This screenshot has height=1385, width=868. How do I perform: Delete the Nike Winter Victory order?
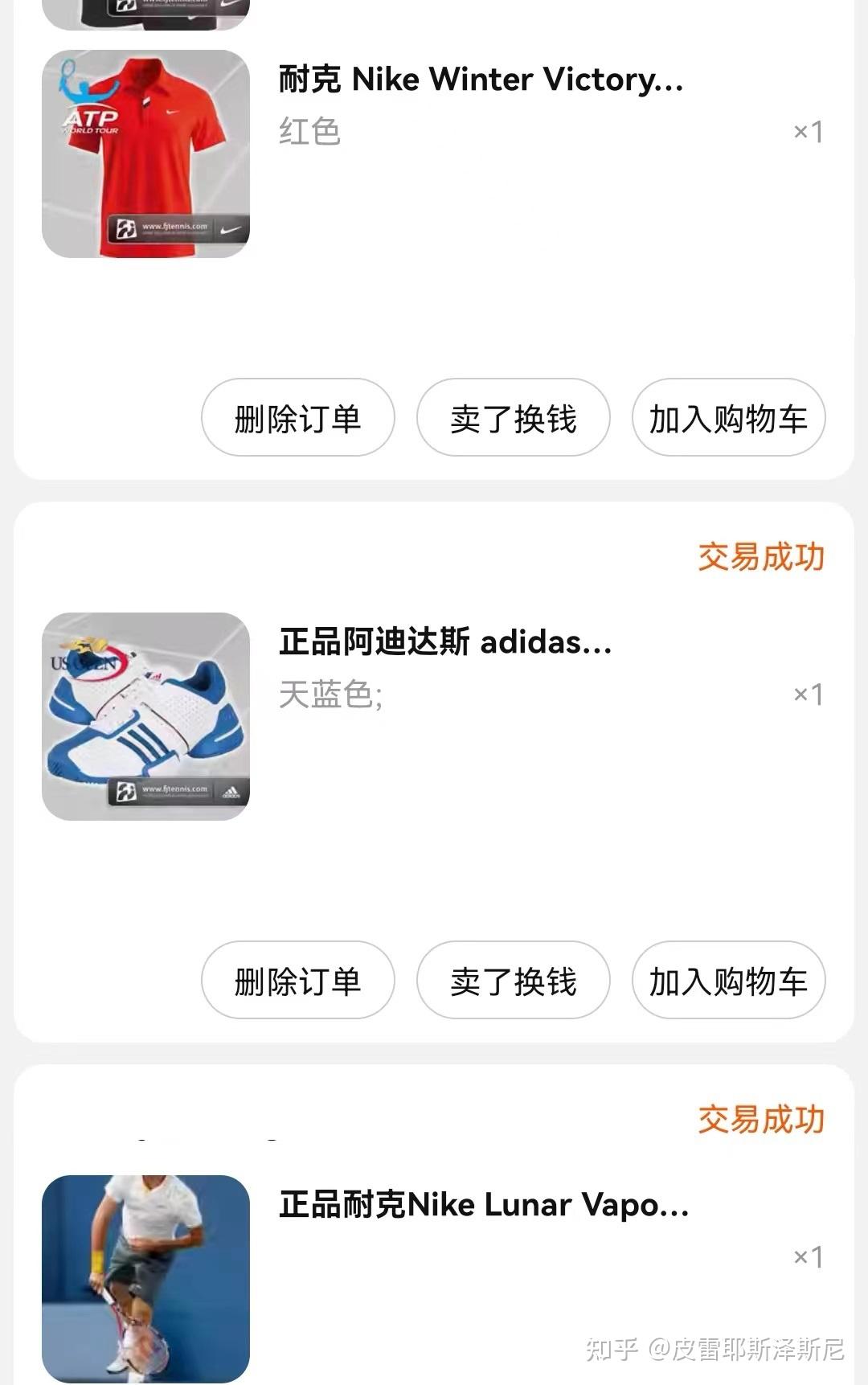(297, 418)
